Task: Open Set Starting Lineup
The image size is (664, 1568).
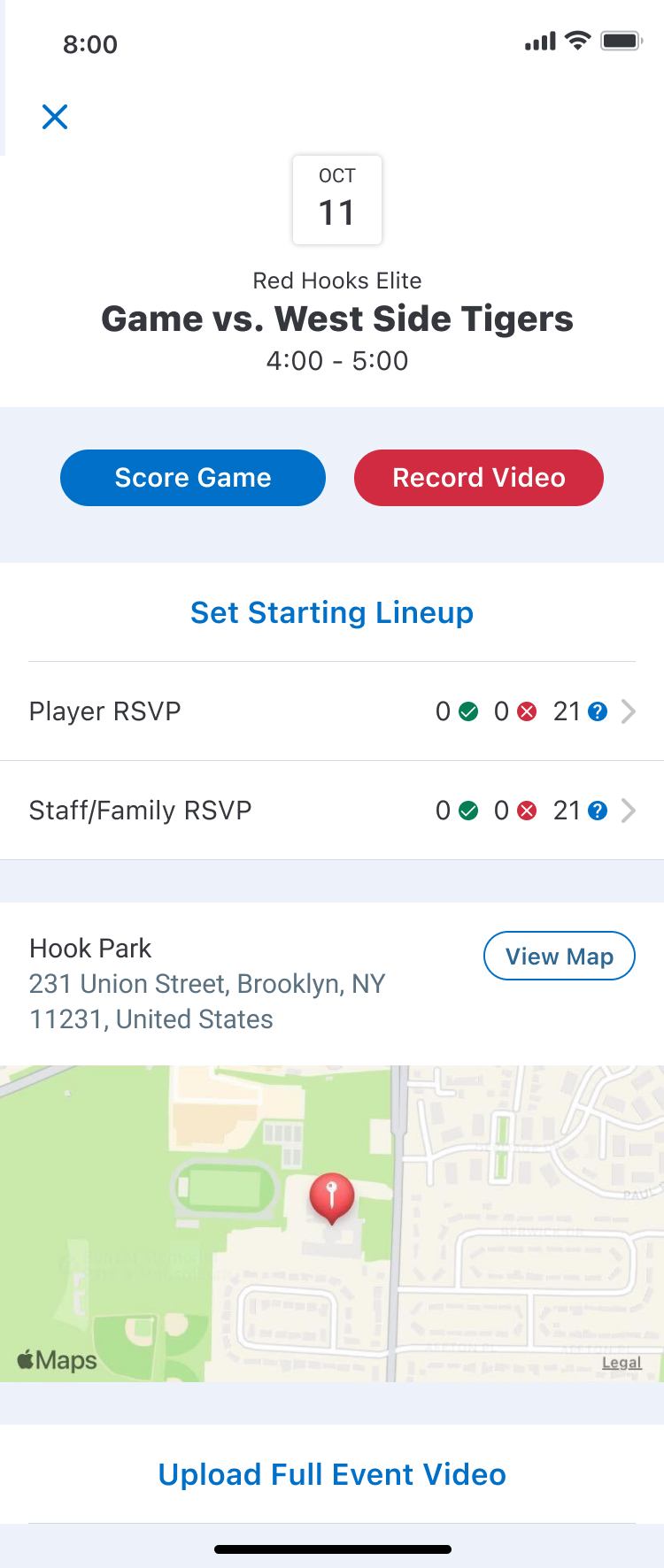Action: pos(332,612)
